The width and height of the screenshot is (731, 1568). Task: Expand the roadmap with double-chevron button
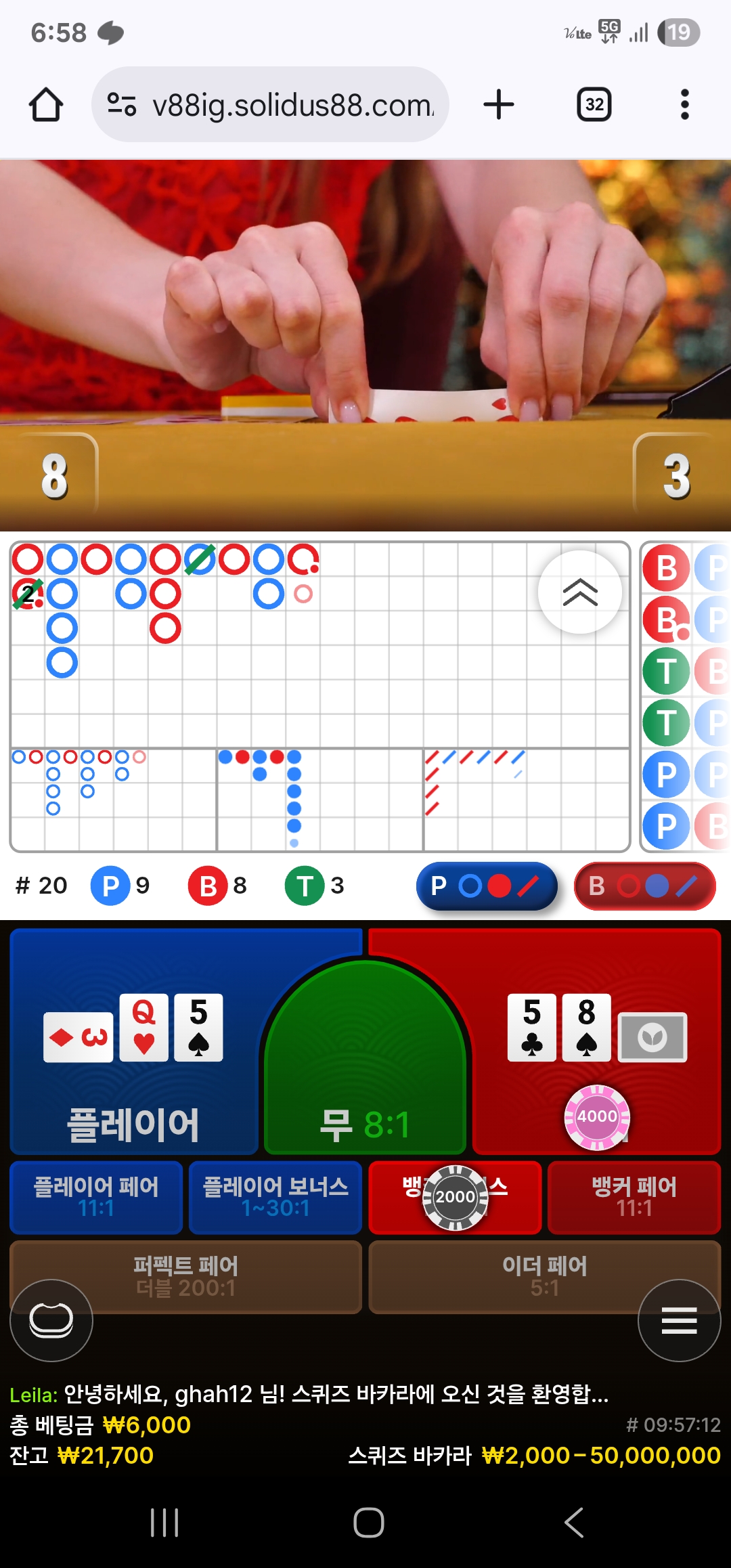click(580, 592)
